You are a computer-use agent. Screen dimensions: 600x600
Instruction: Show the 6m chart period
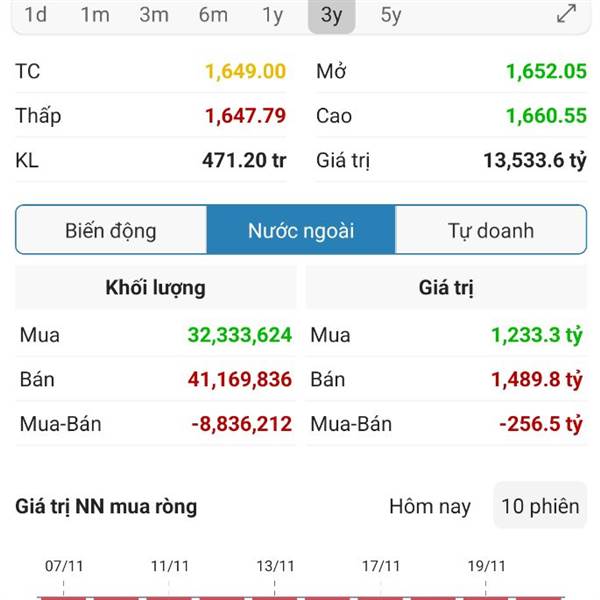(213, 15)
